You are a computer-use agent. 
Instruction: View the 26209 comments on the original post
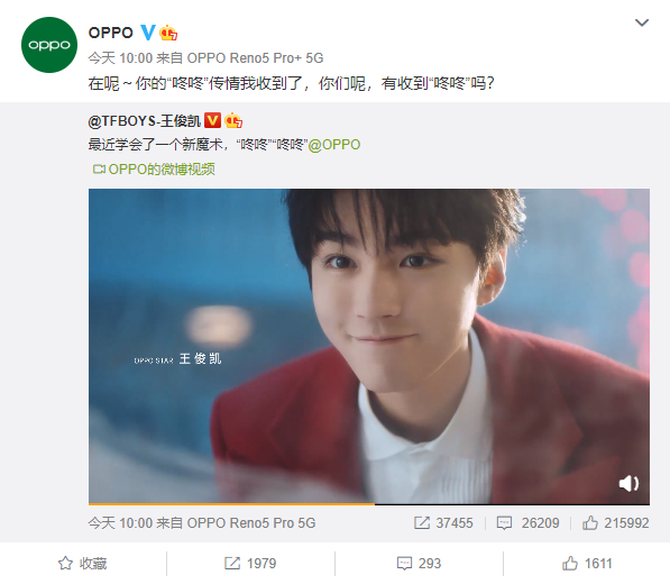point(528,523)
